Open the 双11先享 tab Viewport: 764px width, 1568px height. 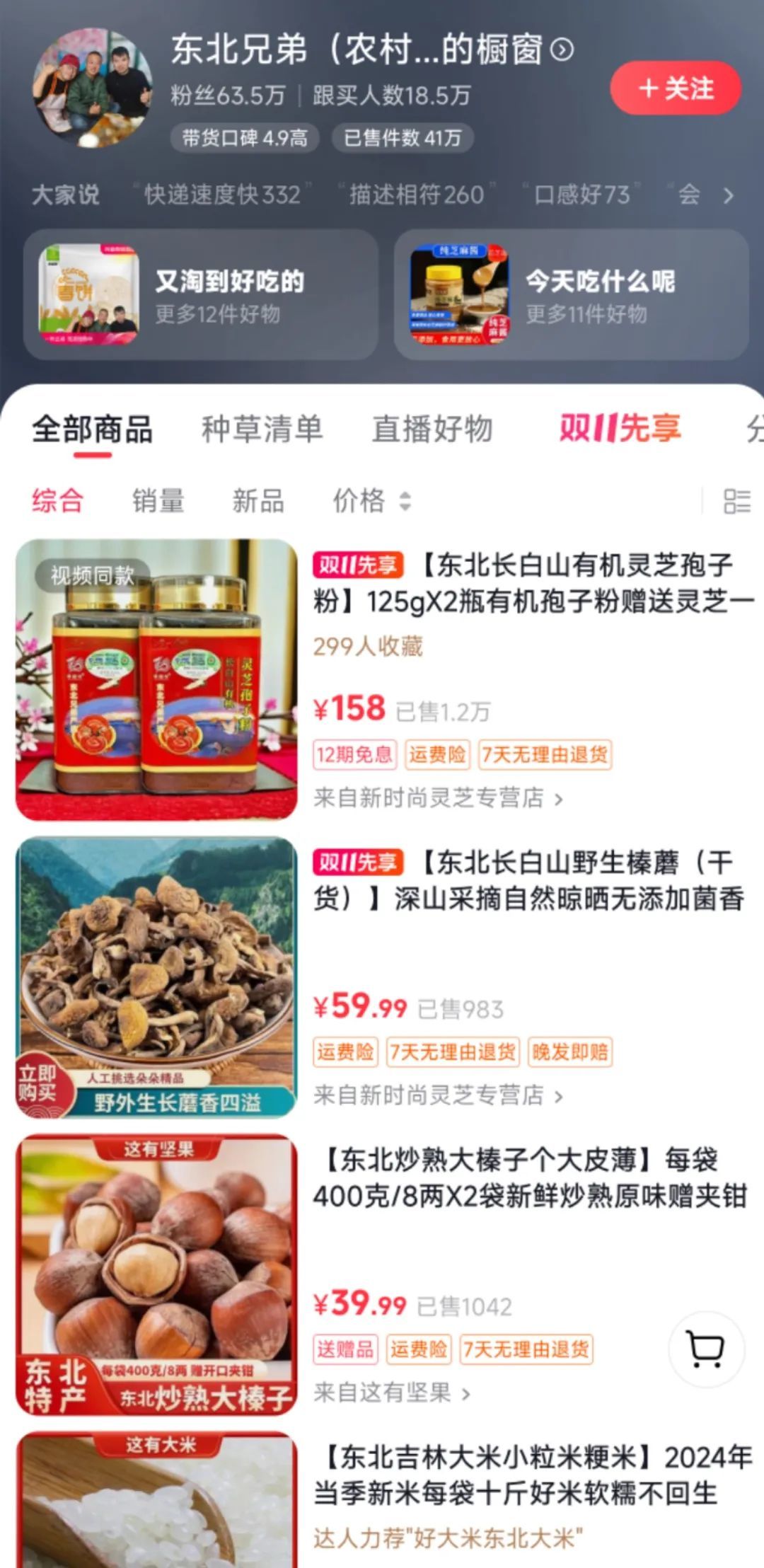click(x=620, y=429)
